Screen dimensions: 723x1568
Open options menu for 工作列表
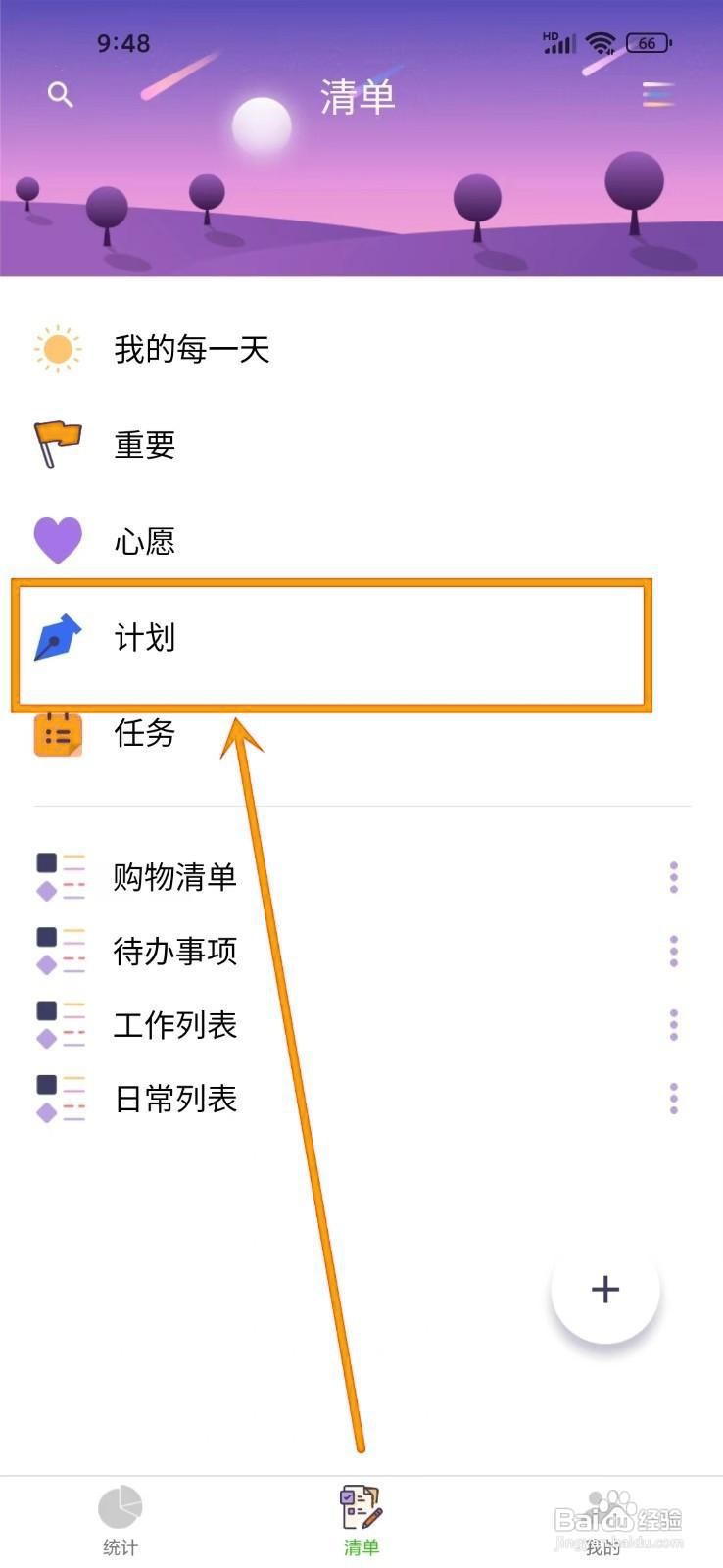pyautogui.click(x=673, y=1024)
